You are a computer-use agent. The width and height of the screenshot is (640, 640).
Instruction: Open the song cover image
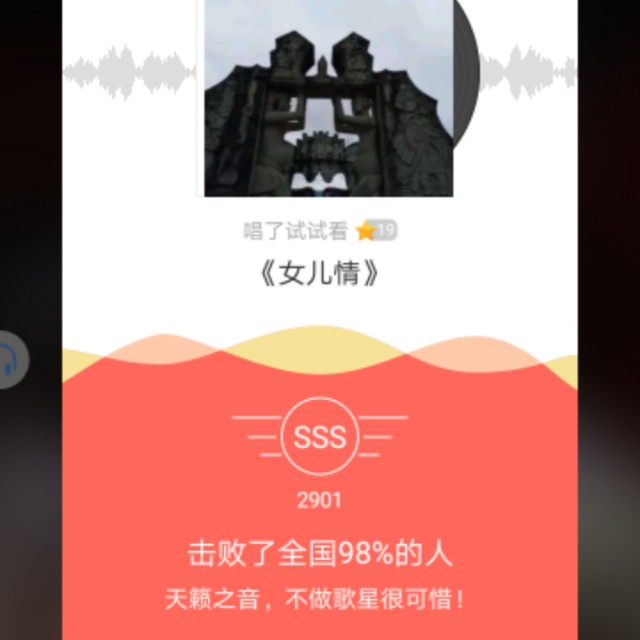point(328,98)
